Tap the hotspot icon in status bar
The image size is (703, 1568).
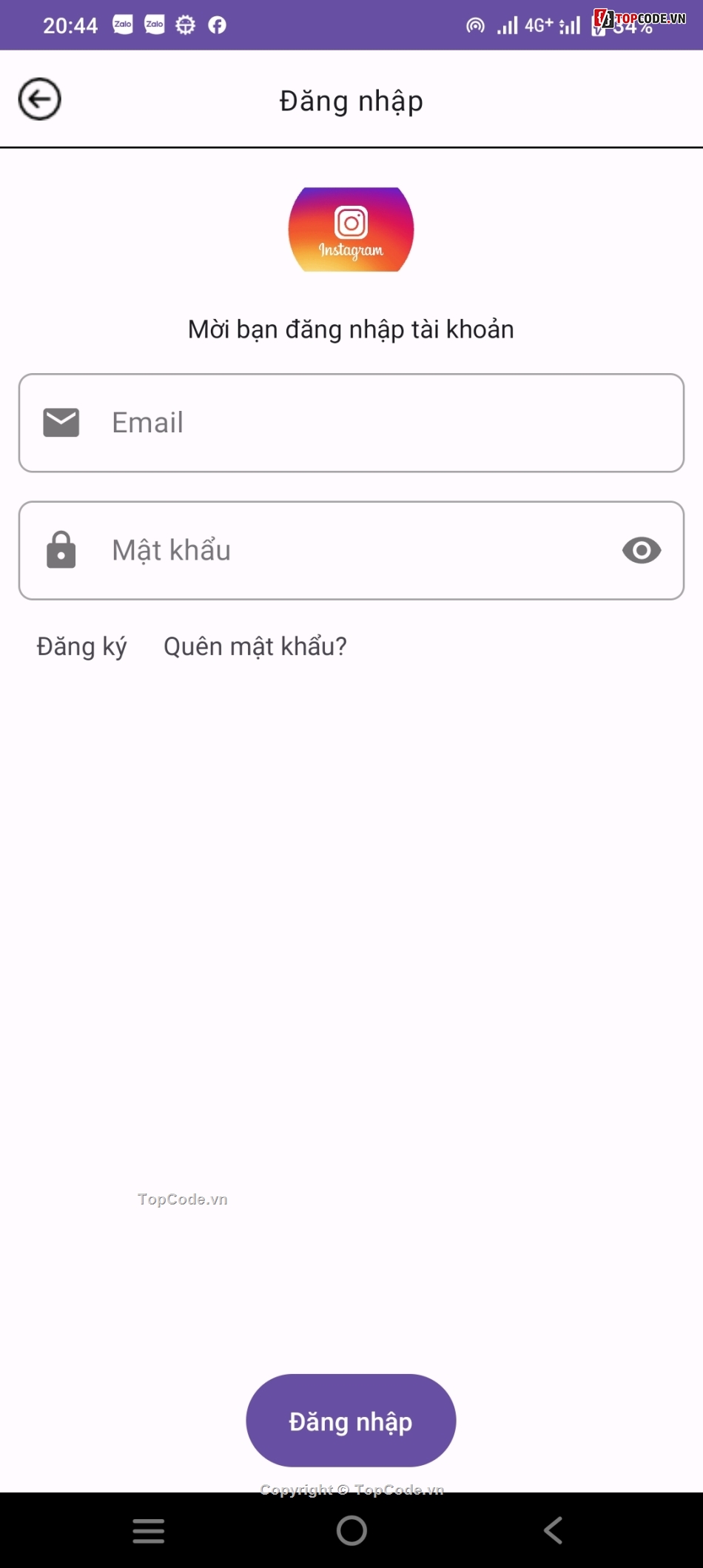pos(476,24)
